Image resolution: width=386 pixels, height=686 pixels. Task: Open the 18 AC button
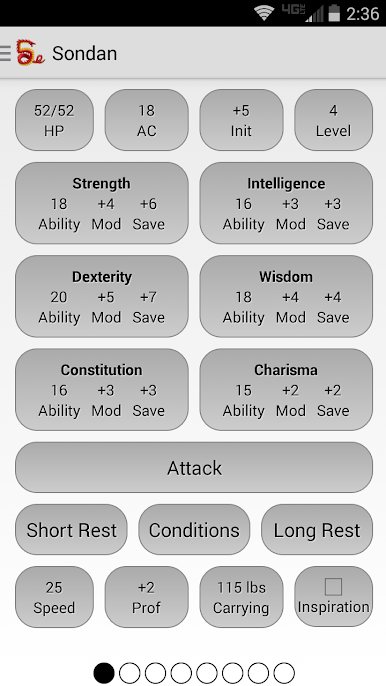147,120
